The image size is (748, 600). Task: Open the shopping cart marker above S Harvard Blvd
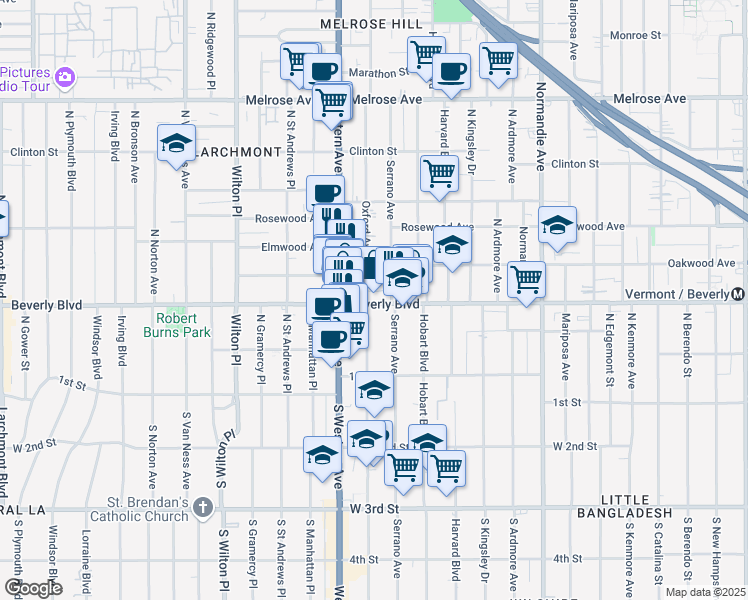click(x=446, y=467)
